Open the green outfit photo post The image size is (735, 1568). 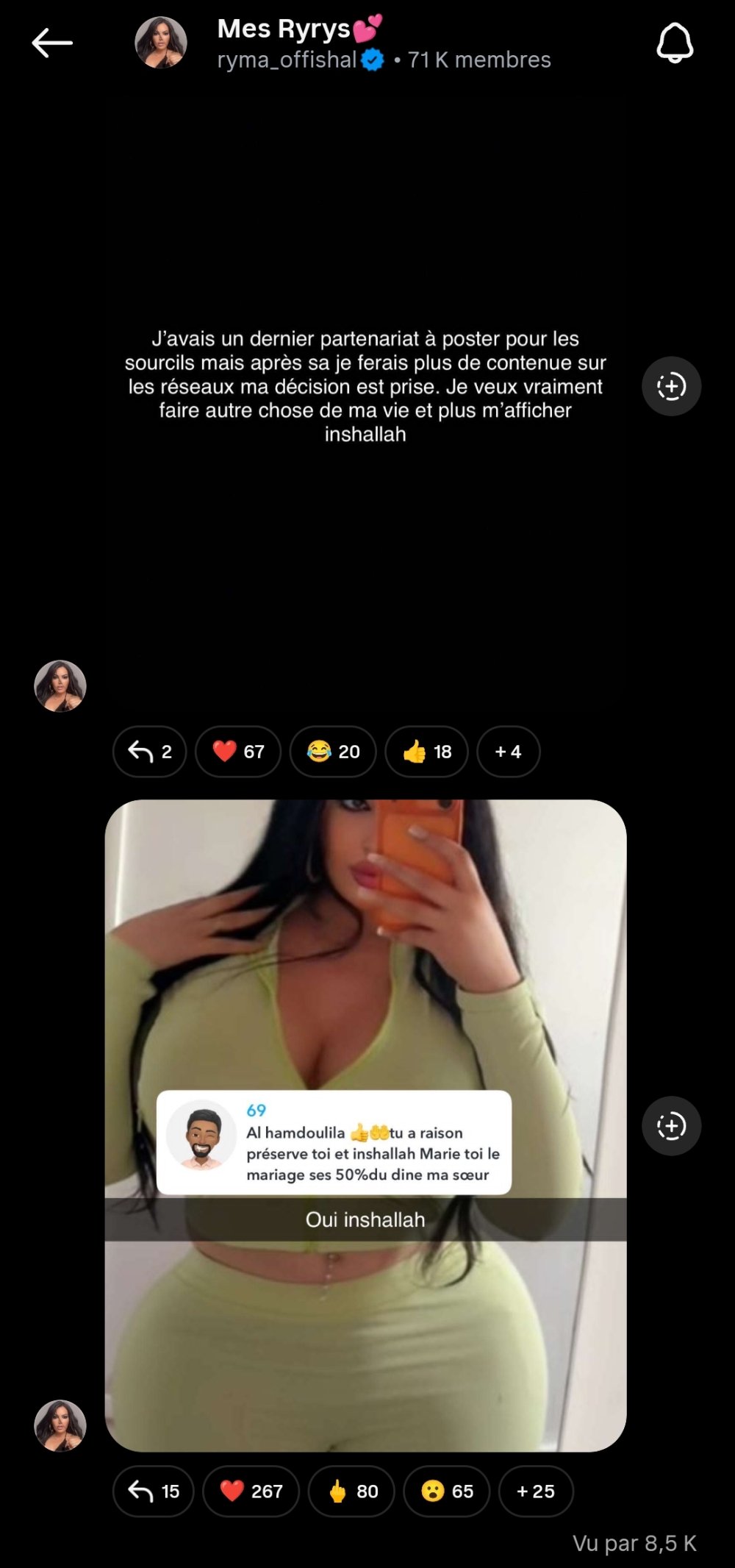pos(365,956)
